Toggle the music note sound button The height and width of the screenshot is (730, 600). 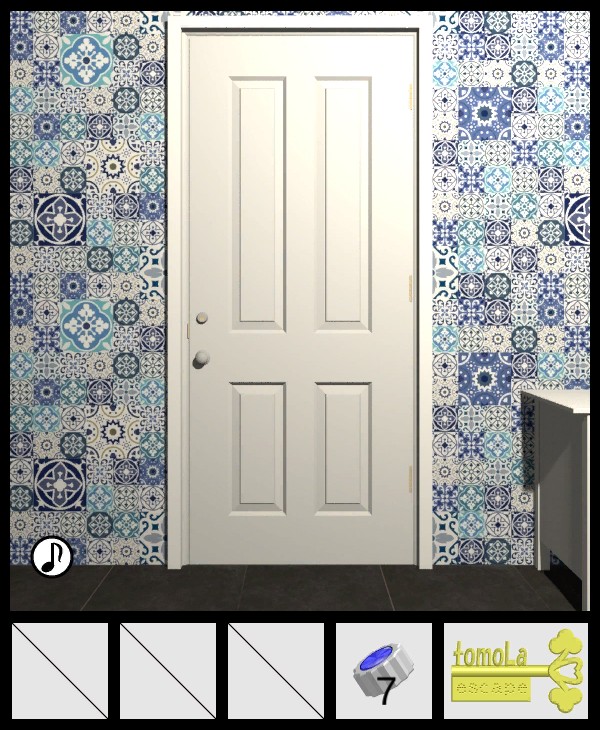(52, 557)
